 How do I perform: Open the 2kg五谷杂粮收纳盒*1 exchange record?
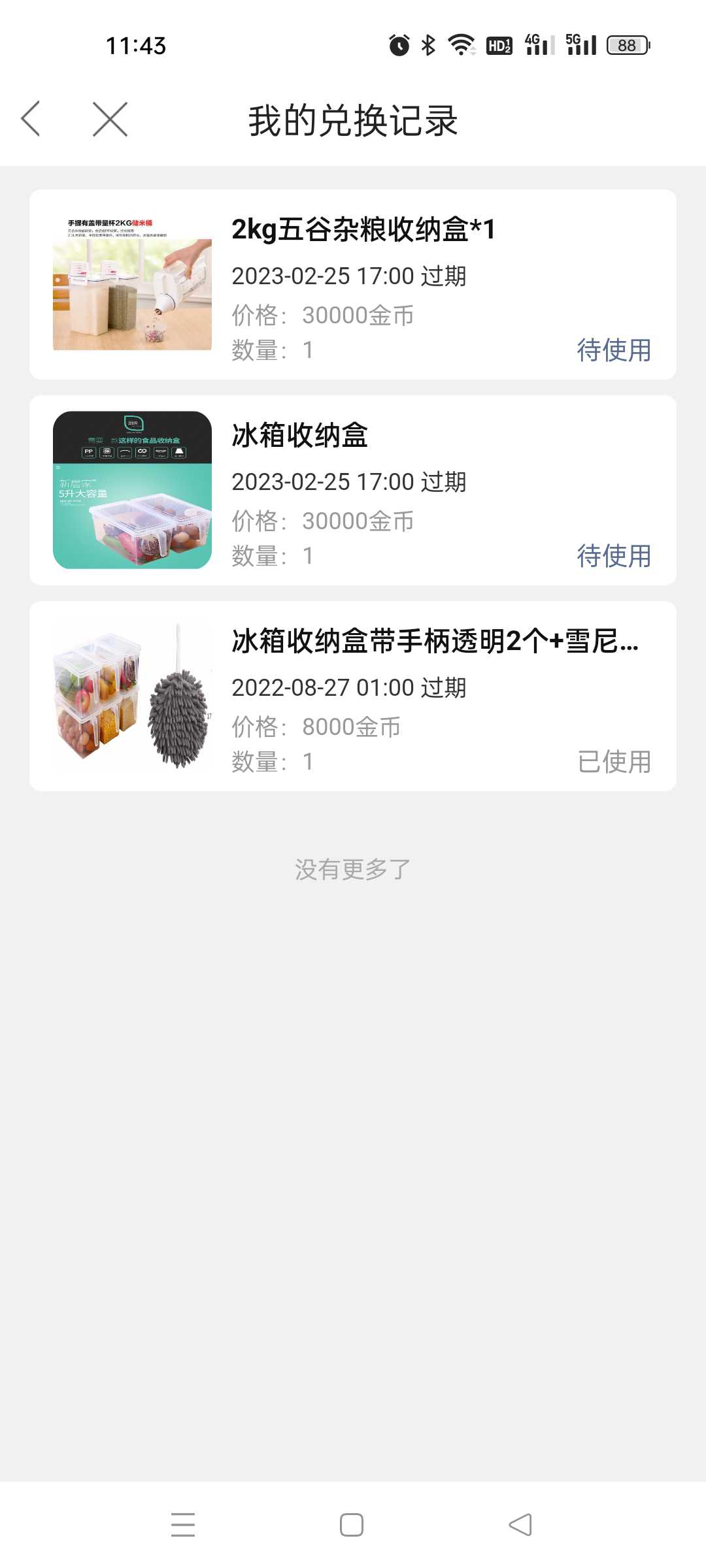353,284
